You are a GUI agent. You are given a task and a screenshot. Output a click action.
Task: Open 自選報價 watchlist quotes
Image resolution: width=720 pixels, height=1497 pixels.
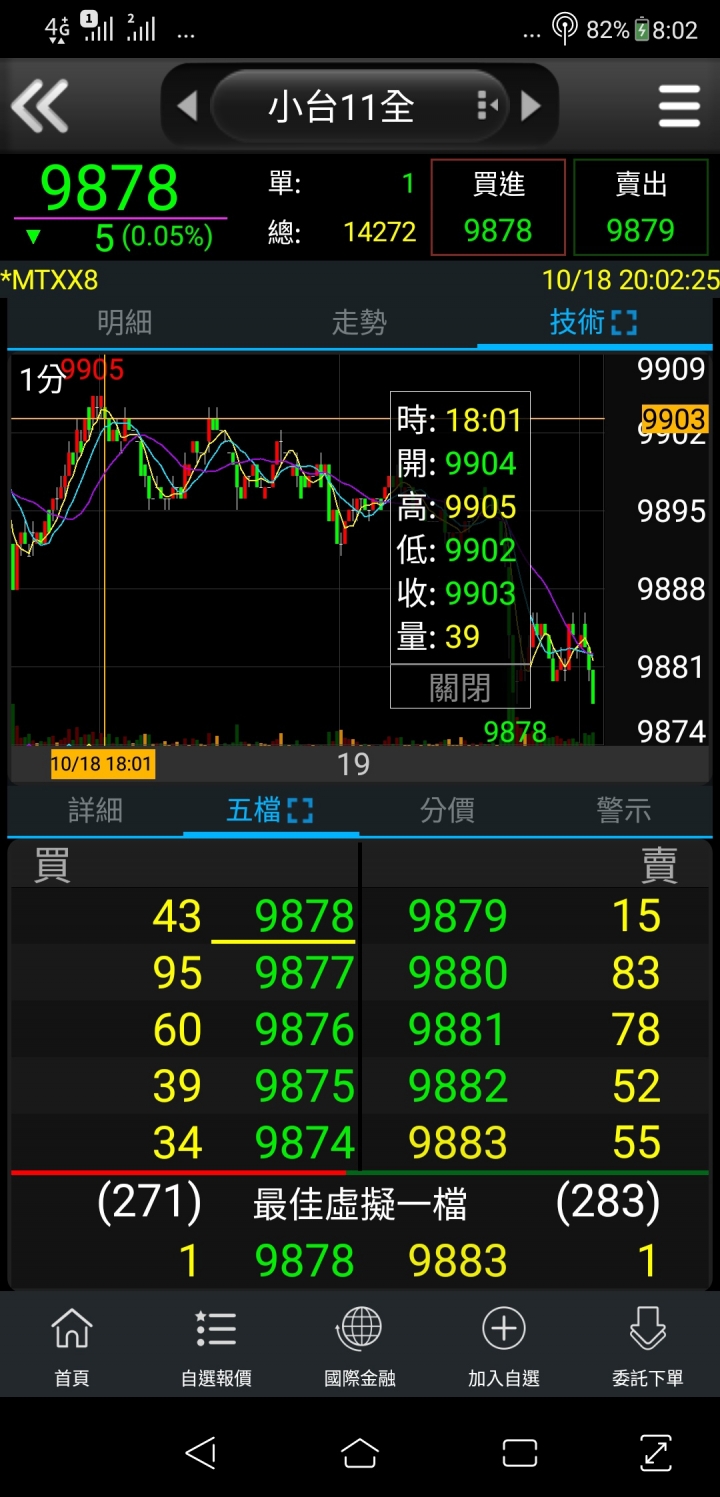click(216, 1346)
